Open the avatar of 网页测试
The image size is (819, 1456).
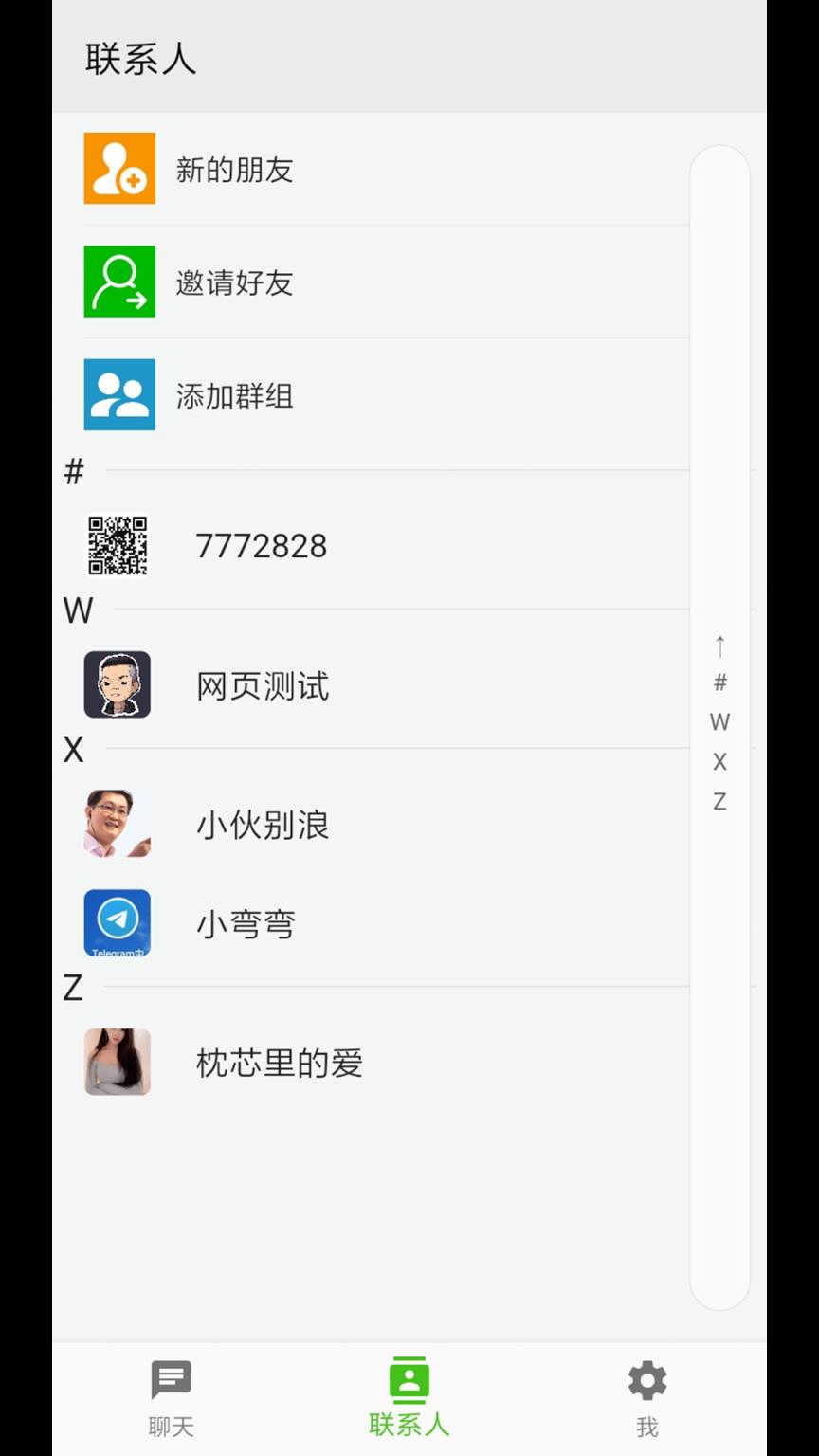coord(117,684)
